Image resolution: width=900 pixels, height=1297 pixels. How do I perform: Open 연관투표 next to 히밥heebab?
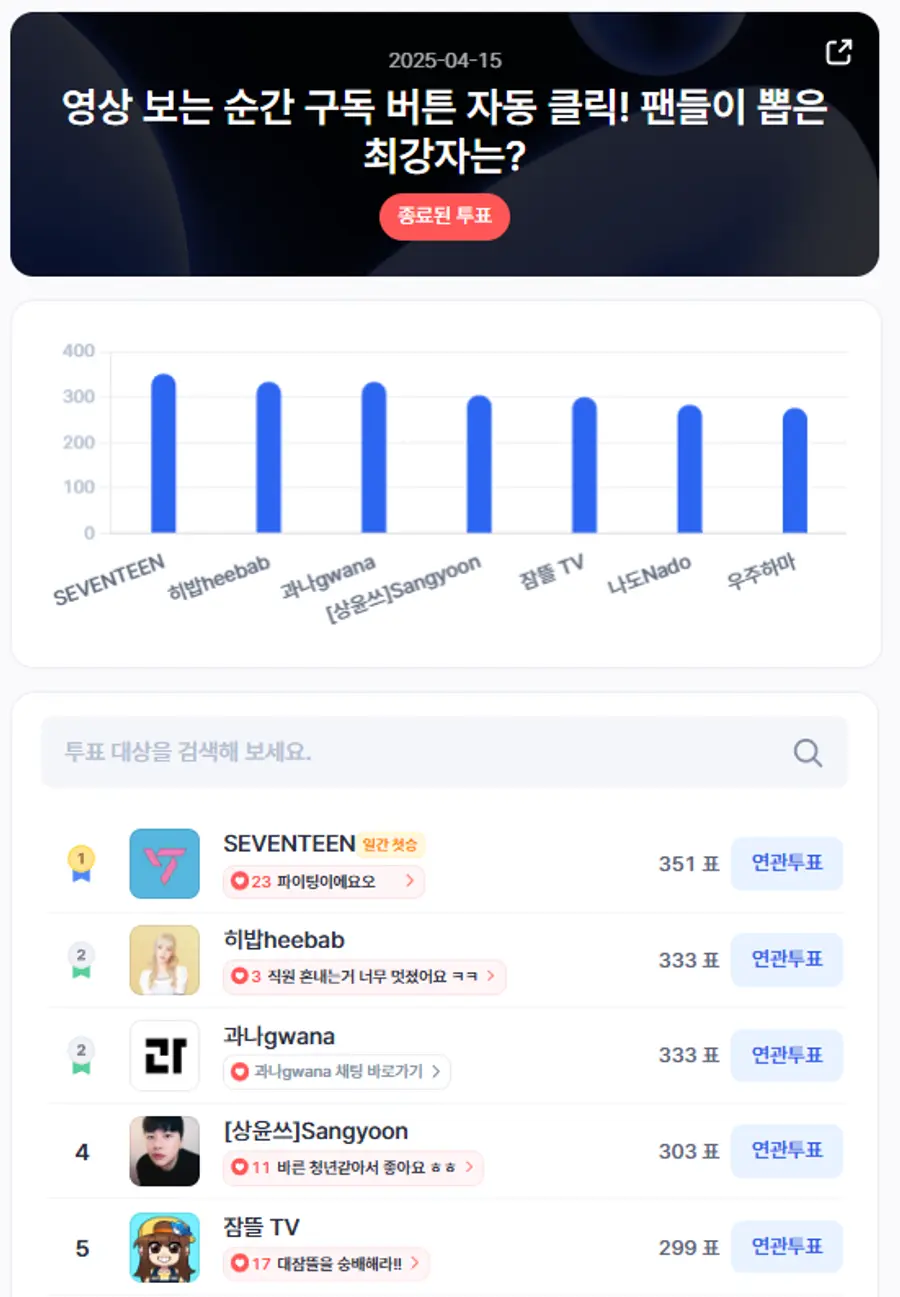click(786, 959)
